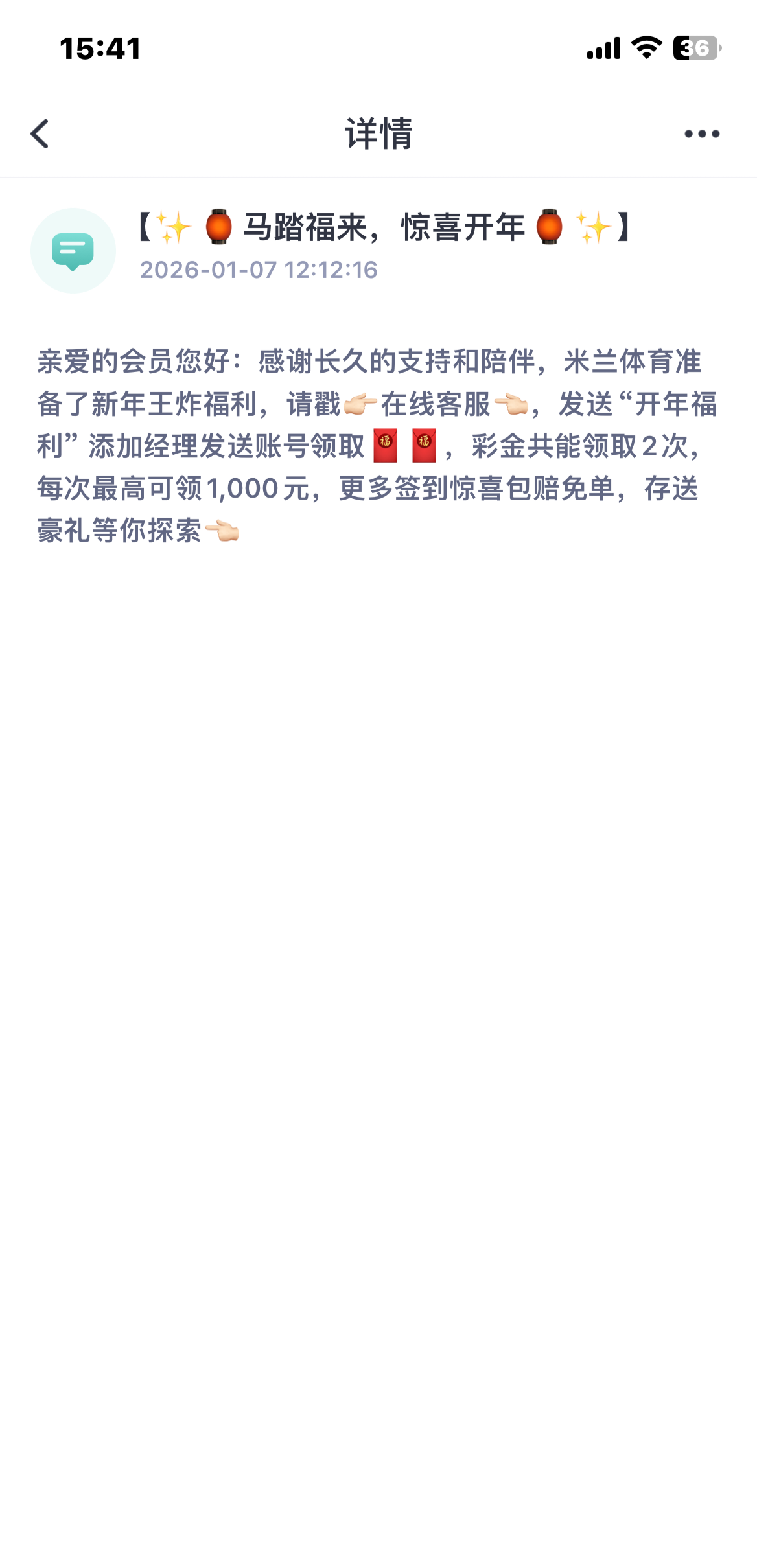Go back from the 详情 page

40,134
